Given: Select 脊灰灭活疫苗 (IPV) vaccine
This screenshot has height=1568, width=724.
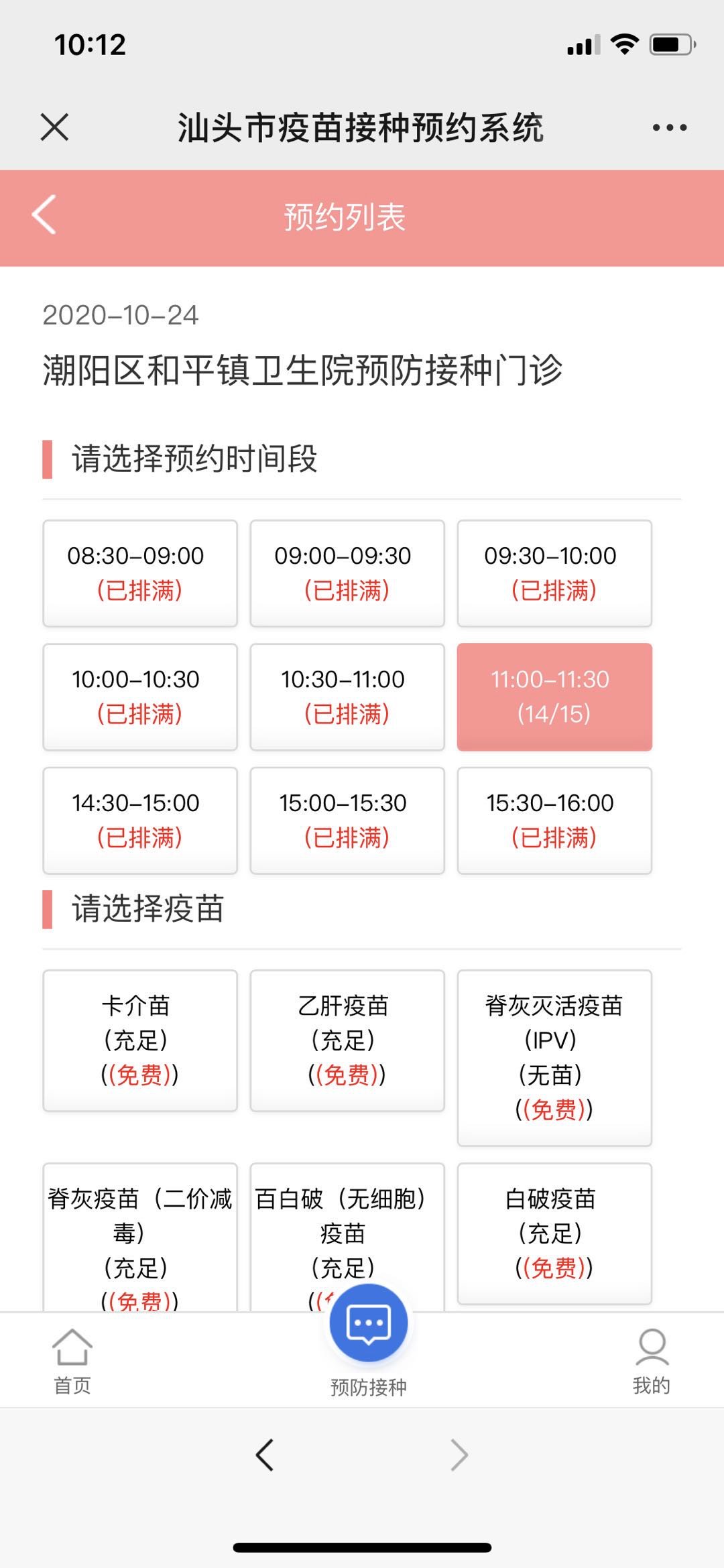Looking at the screenshot, I should [554, 1057].
